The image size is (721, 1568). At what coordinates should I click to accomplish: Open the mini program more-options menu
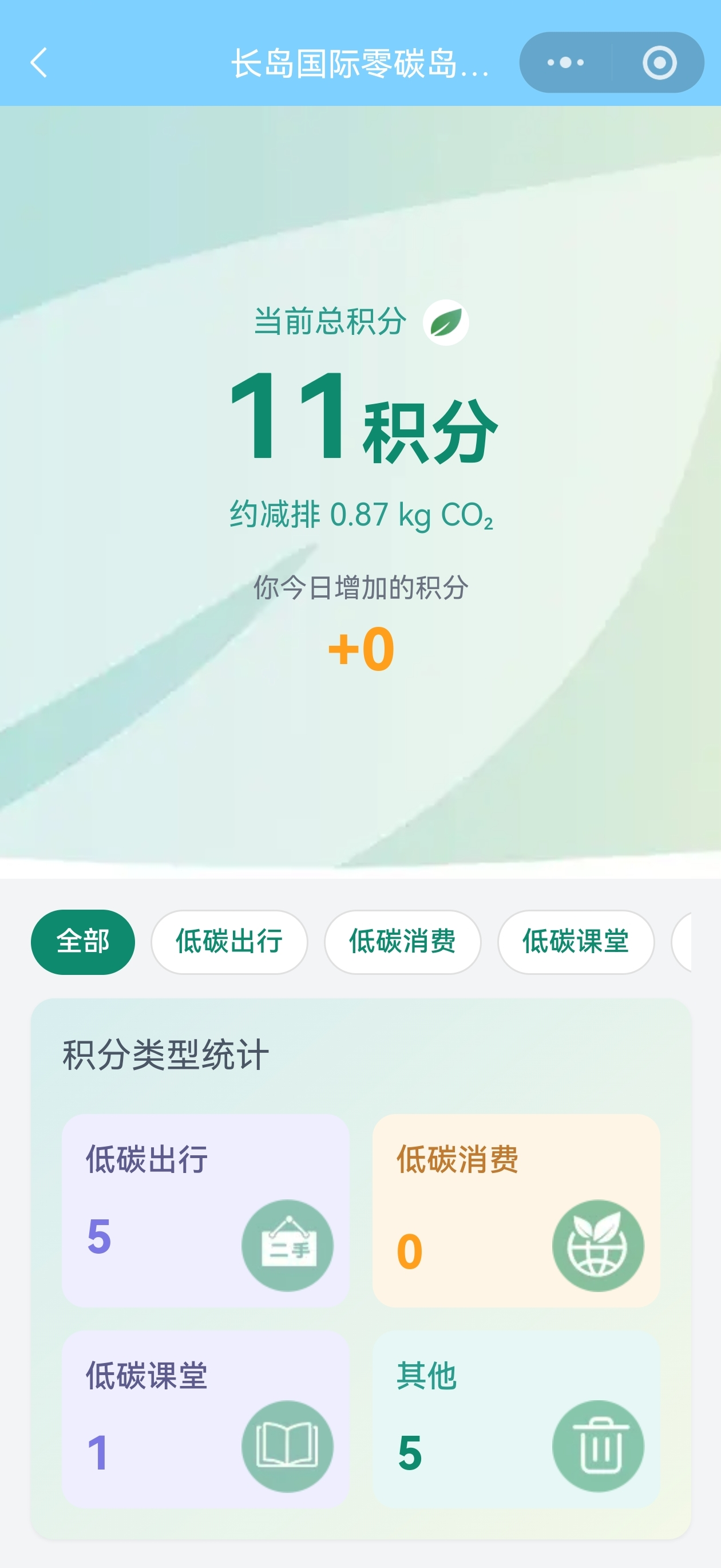pos(565,63)
